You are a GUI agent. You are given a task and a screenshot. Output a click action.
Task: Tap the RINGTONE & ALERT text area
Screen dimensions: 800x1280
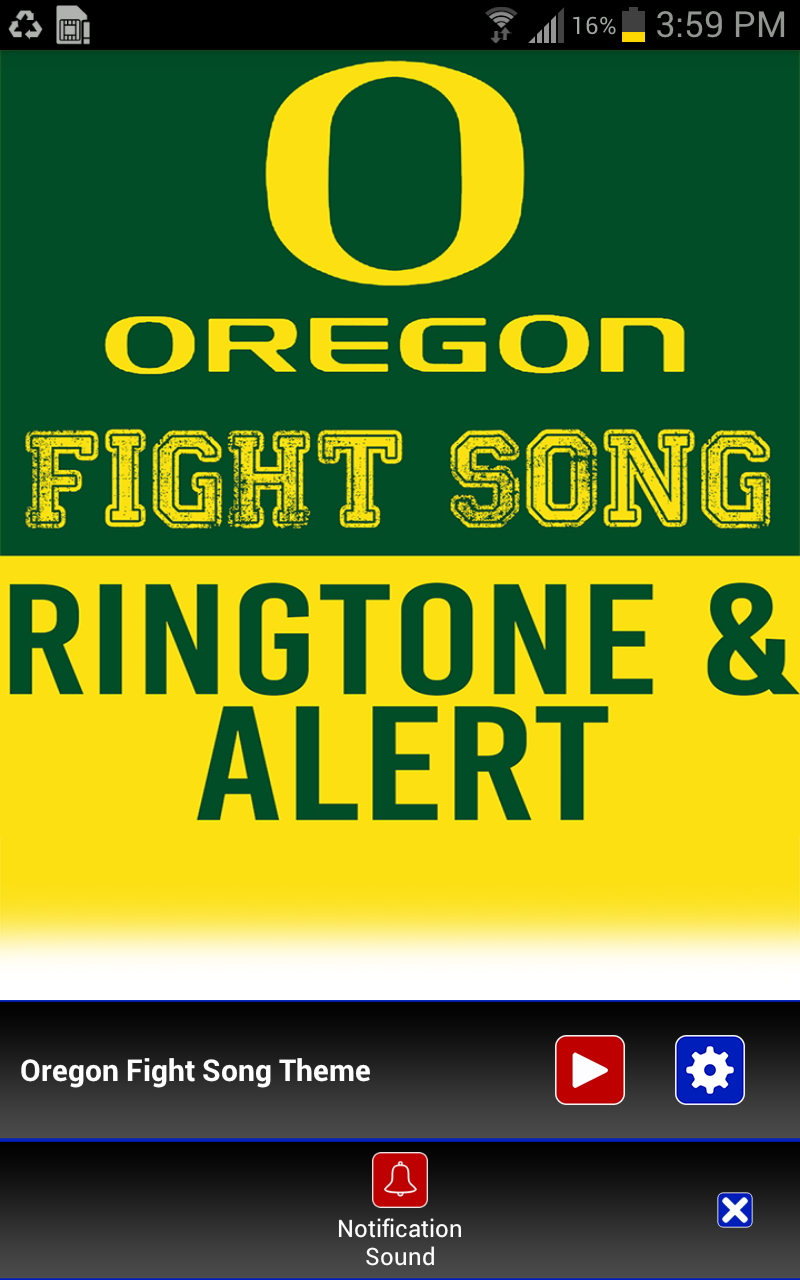(x=399, y=690)
